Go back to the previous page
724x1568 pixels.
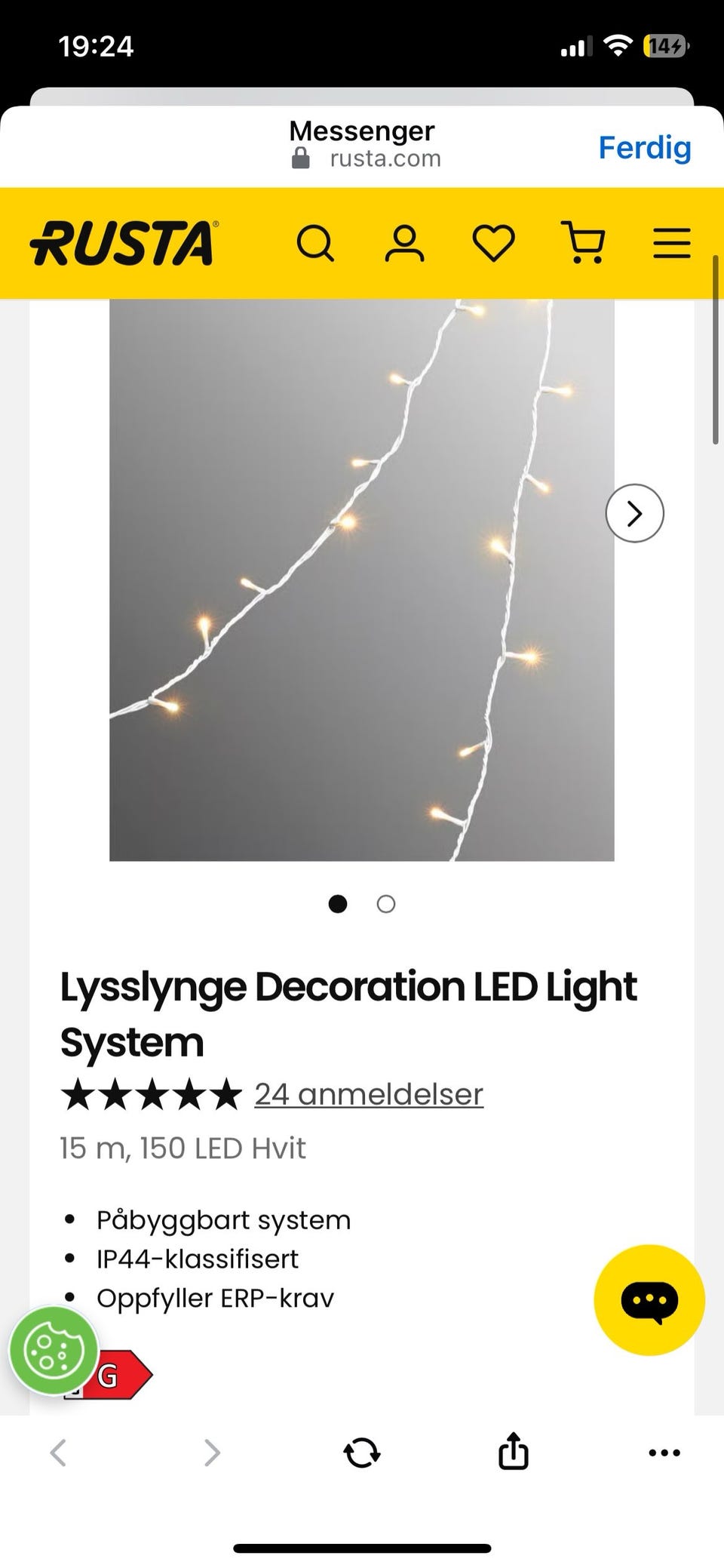(x=59, y=1453)
